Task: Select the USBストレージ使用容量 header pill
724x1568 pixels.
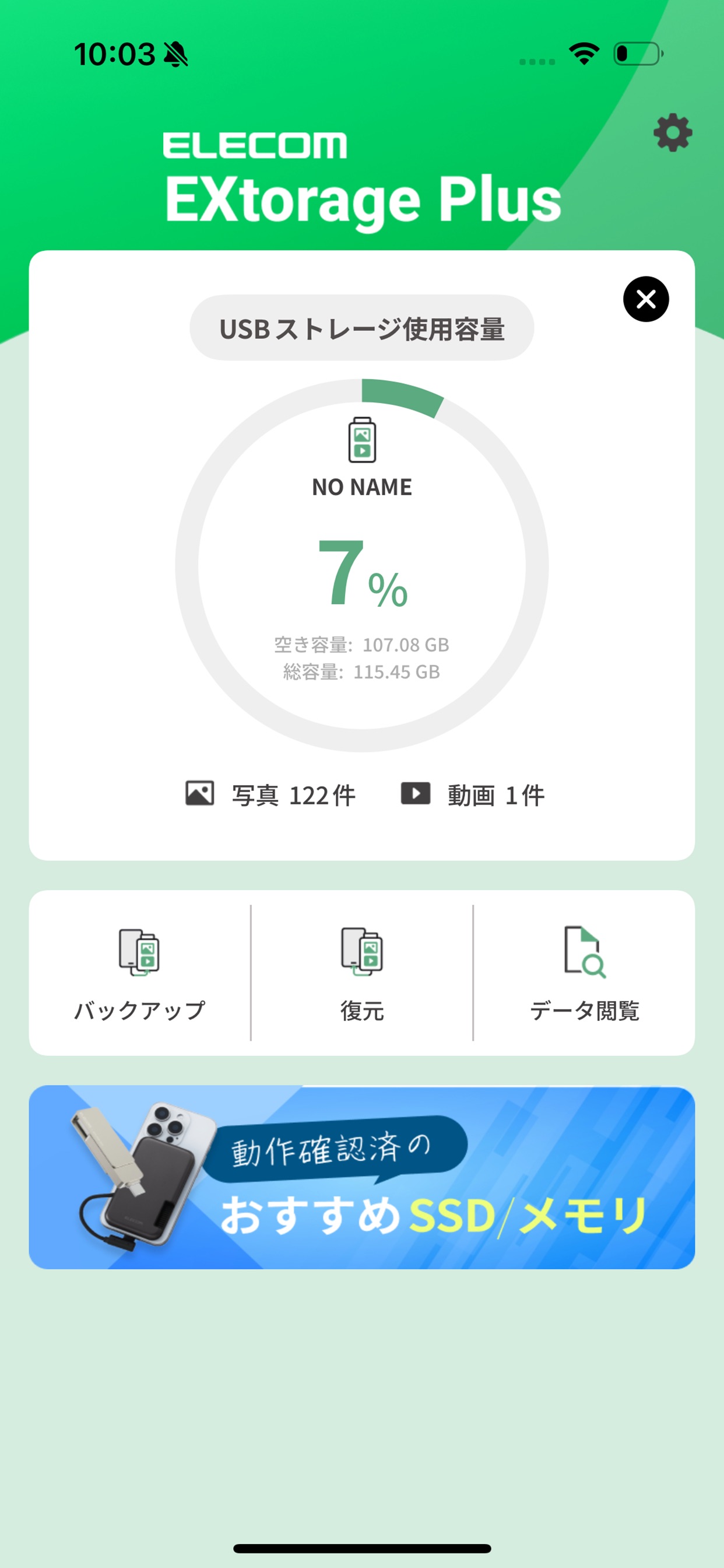Action: point(361,328)
